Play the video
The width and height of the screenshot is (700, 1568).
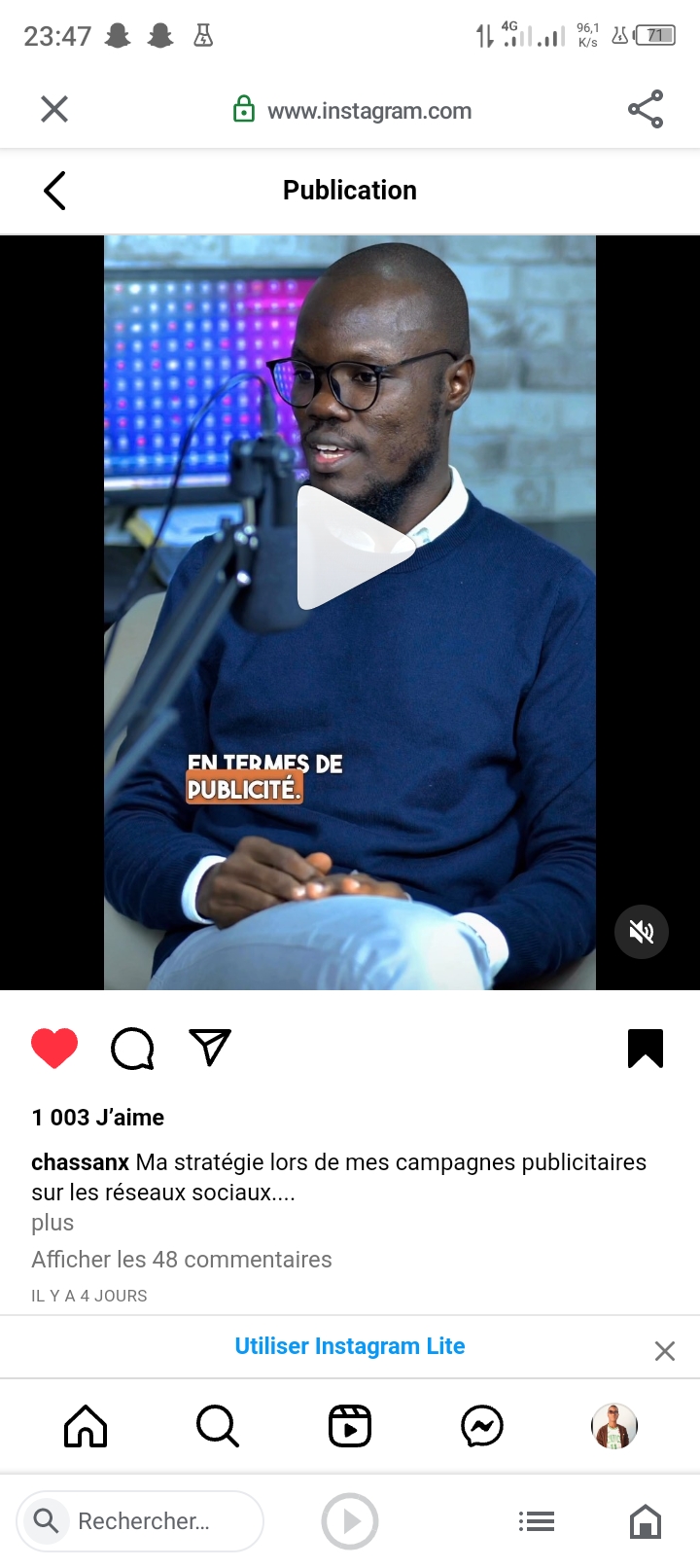point(352,548)
